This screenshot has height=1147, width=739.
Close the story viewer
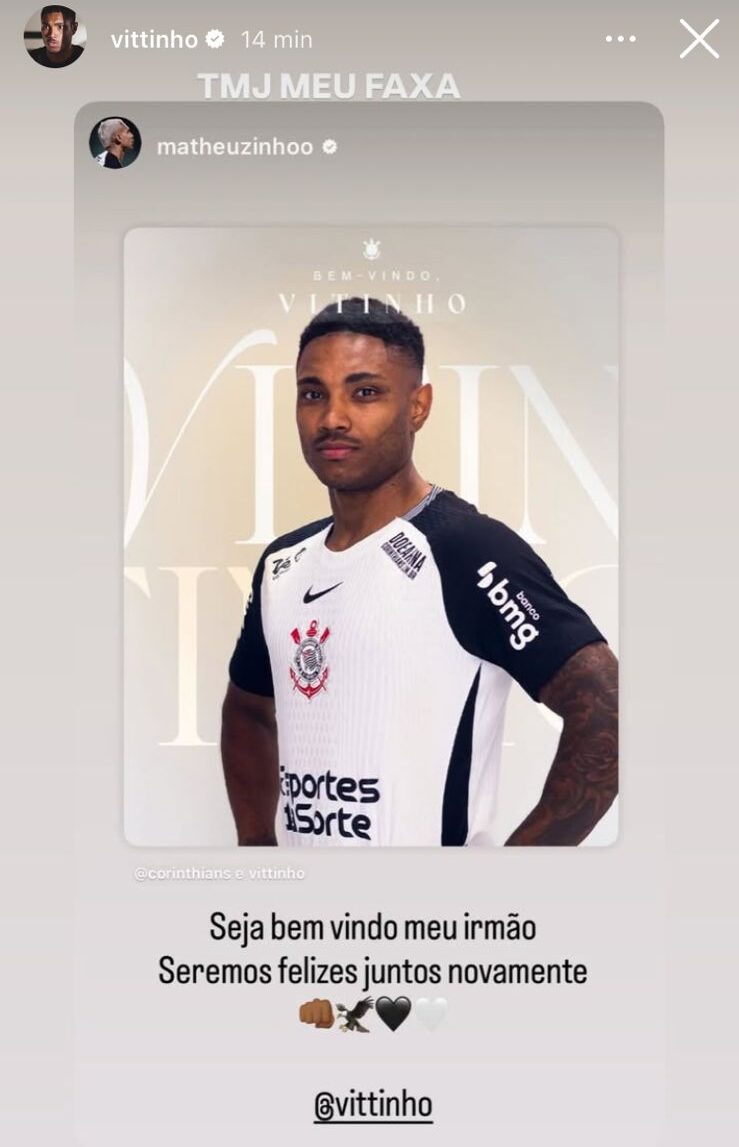coord(699,39)
